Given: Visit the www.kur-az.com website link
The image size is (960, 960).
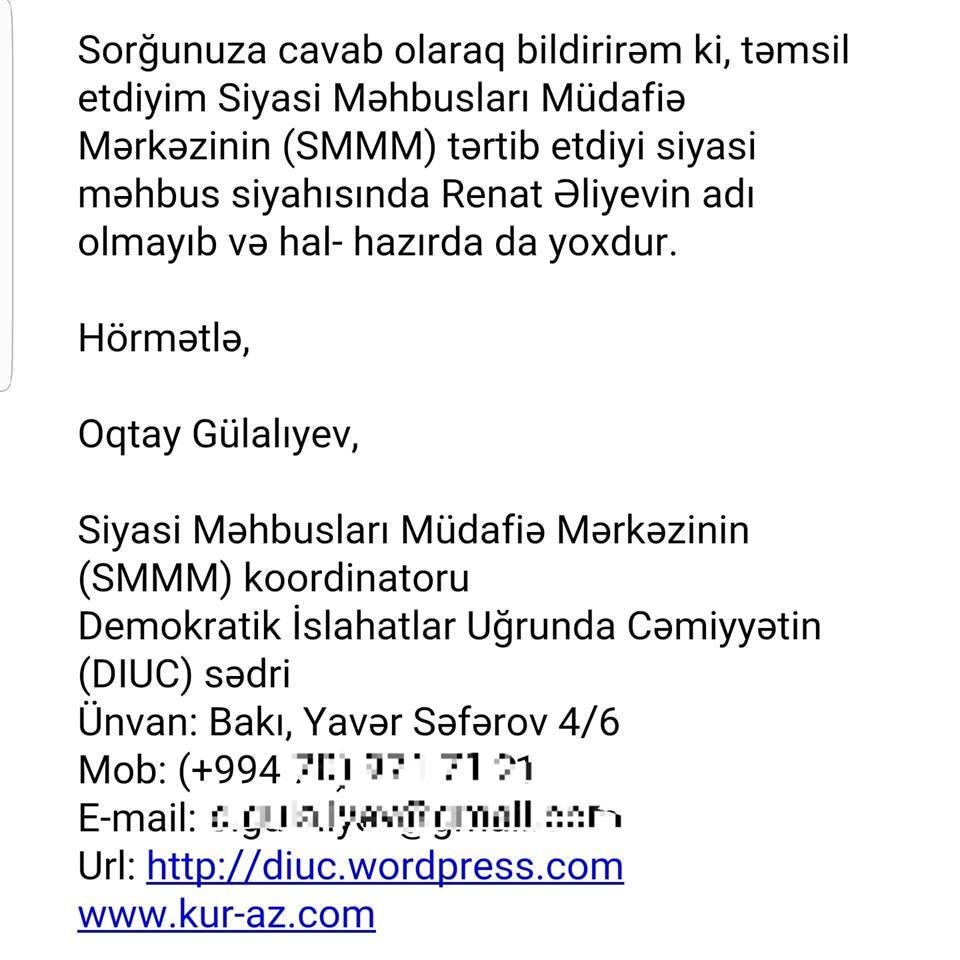Looking at the screenshot, I should [226, 914].
